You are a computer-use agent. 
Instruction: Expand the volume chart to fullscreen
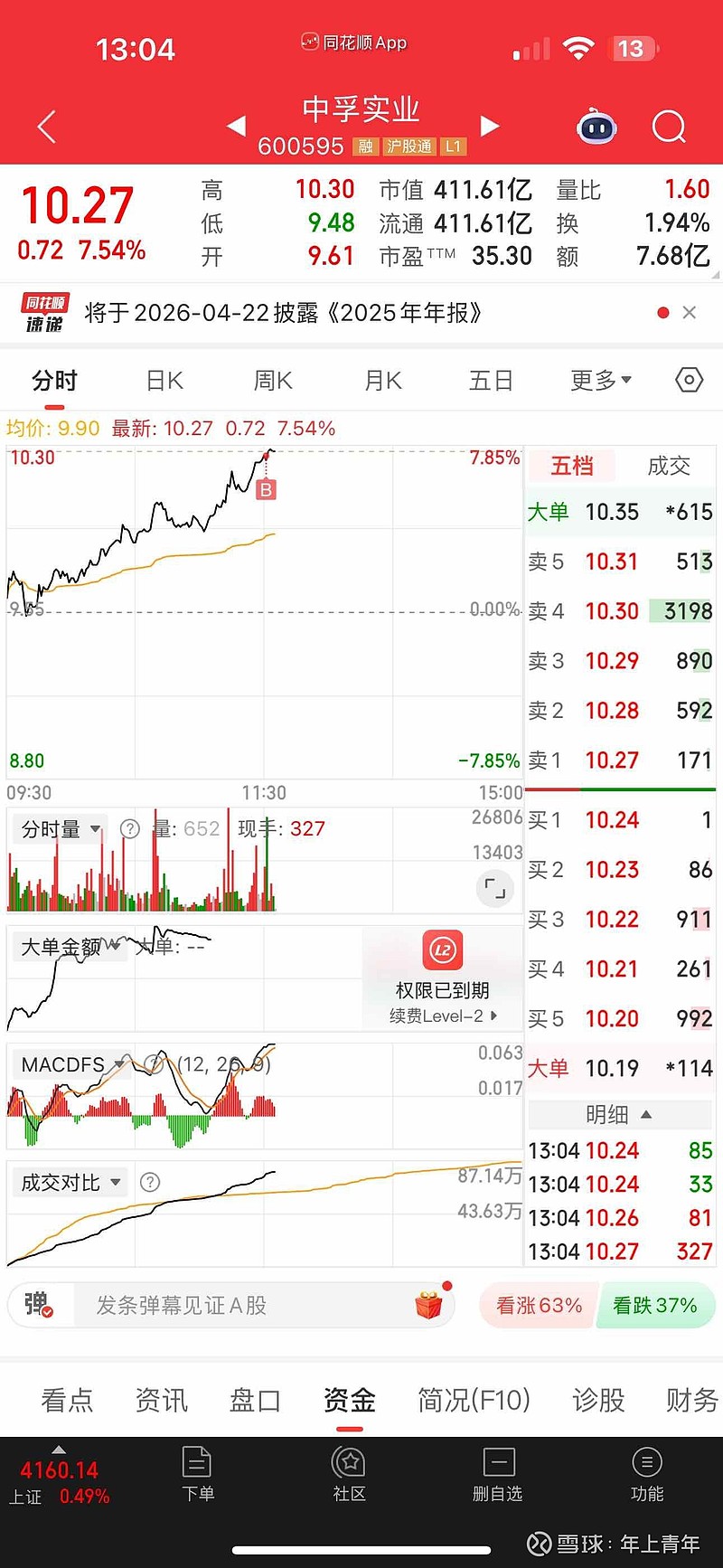coord(494,889)
